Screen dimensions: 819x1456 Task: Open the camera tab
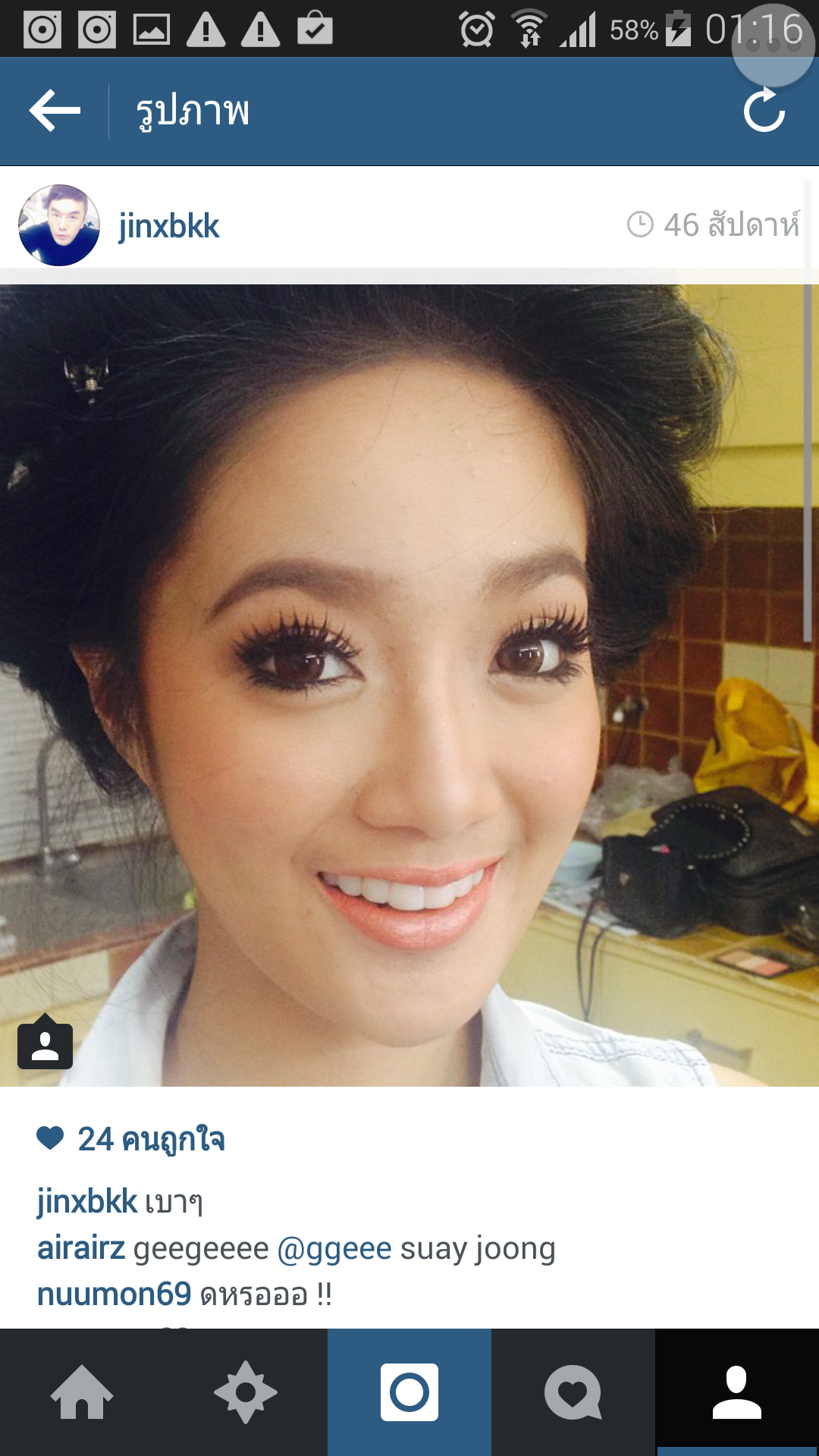click(409, 1392)
